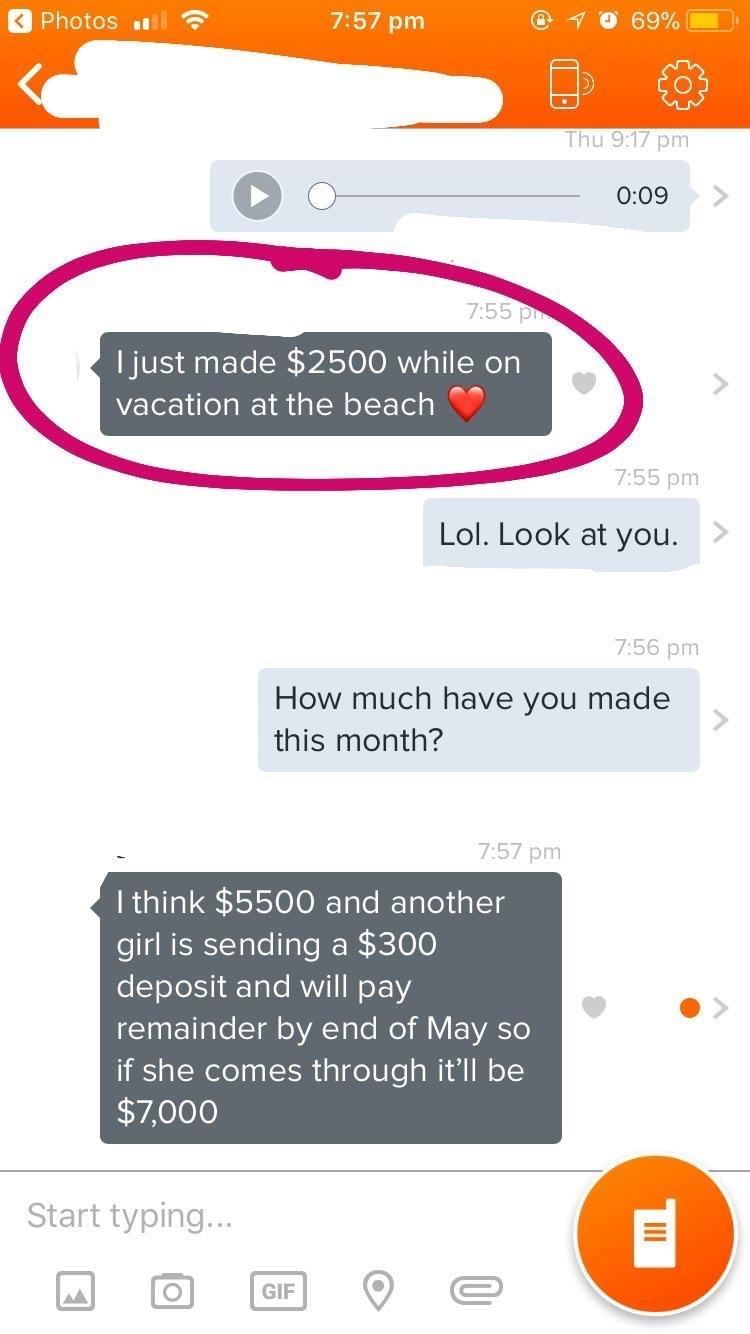Tap the Start typing message field

click(290, 1216)
